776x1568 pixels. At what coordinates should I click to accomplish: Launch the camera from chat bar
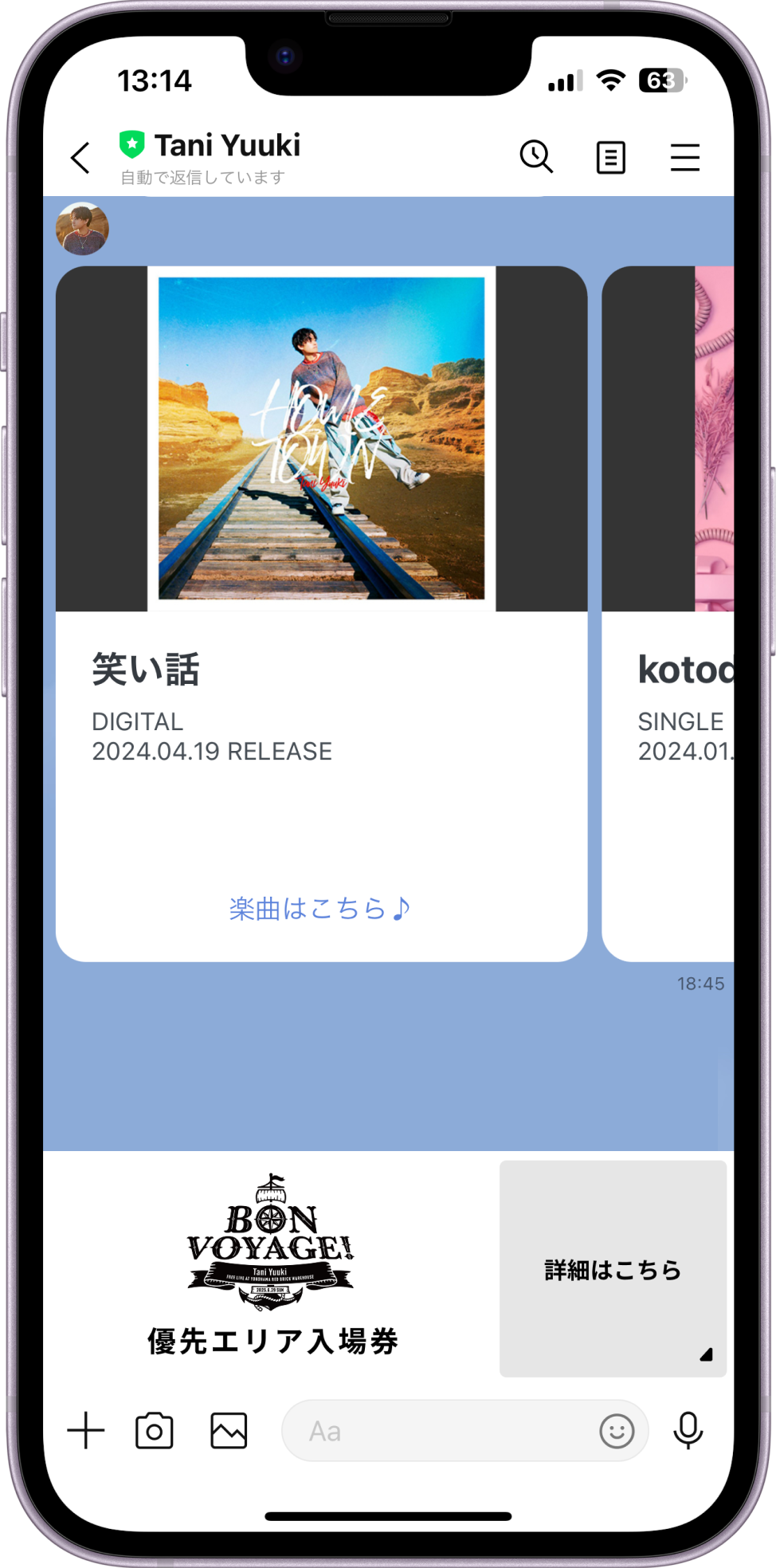[x=155, y=1431]
